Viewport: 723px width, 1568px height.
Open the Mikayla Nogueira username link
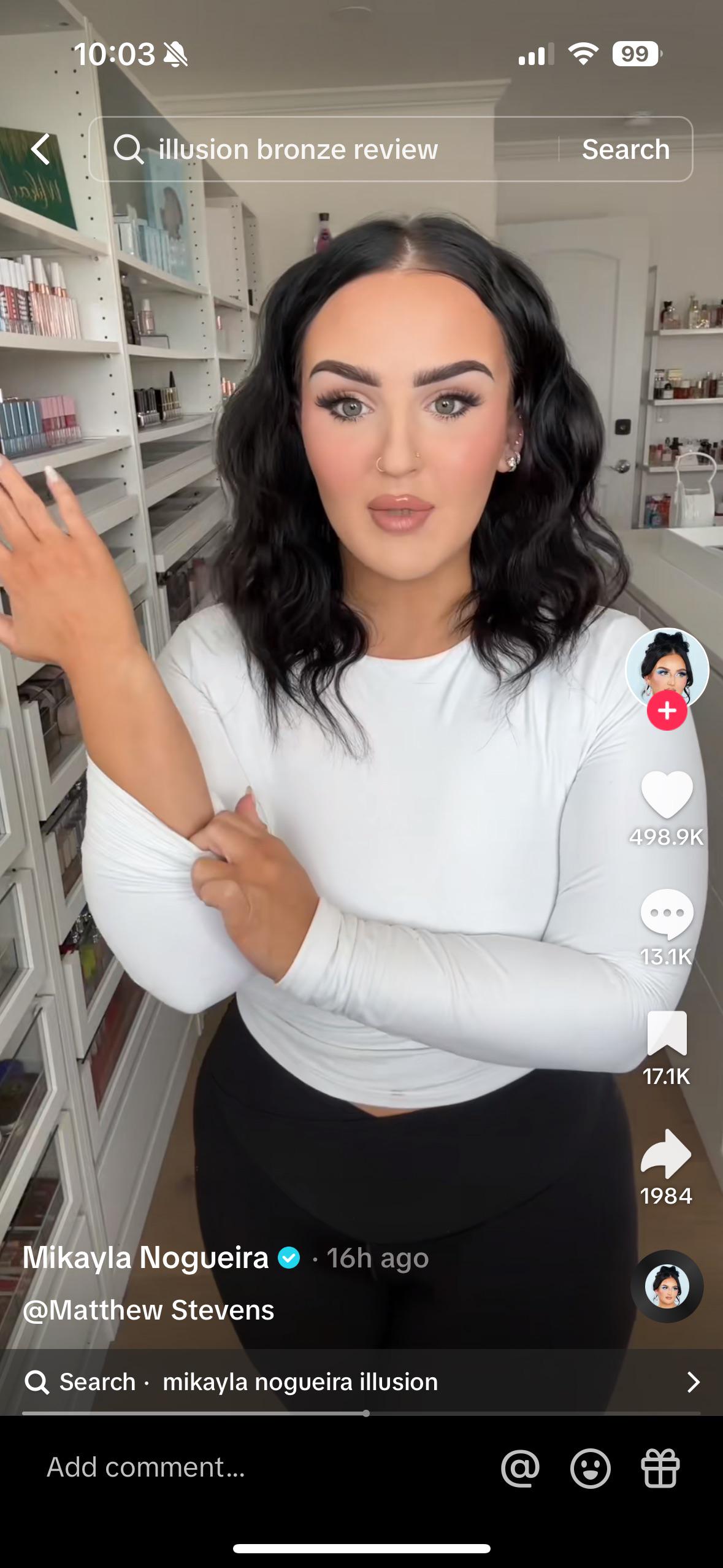coord(146,1258)
